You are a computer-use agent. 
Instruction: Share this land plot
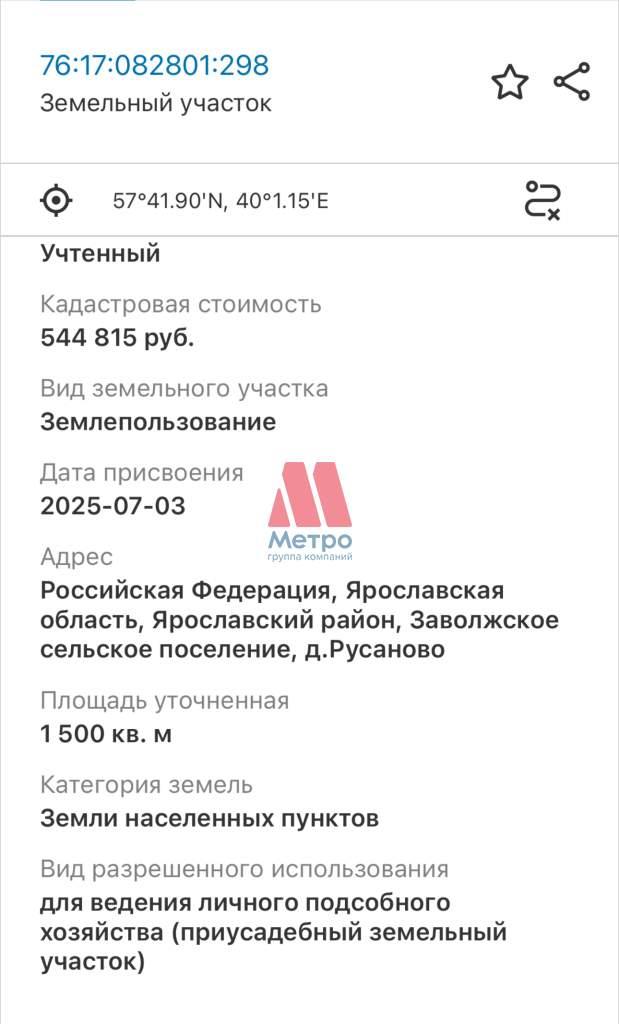pyautogui.click(x=572, y=82)
